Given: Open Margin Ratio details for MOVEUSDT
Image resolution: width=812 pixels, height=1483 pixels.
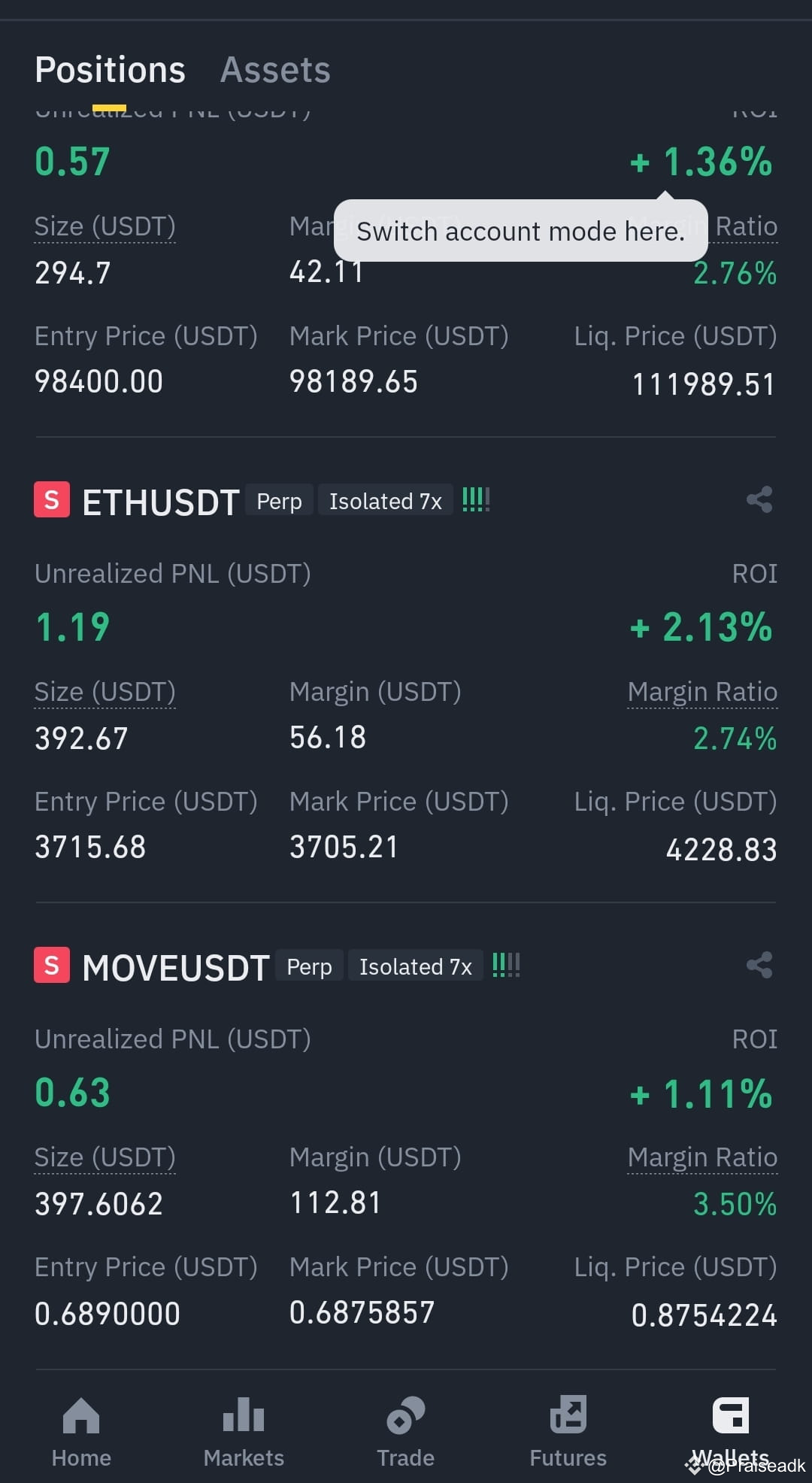Looking at the screenshot, I should (702, 1157).
